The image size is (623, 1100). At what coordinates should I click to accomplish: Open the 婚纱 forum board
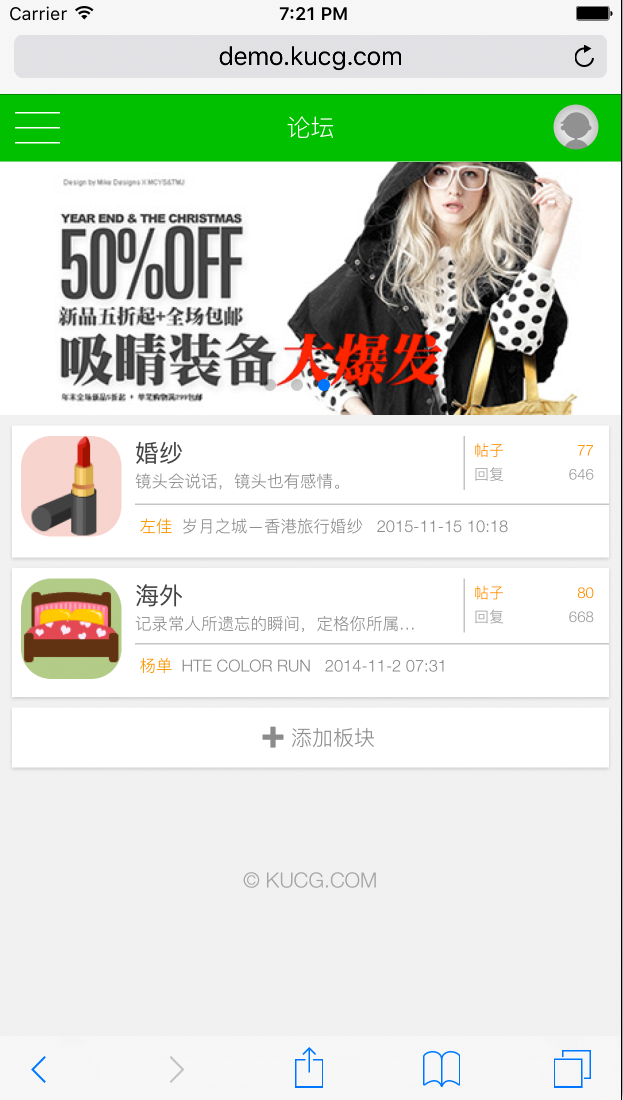pyautogui.click(x=160, y=453)
